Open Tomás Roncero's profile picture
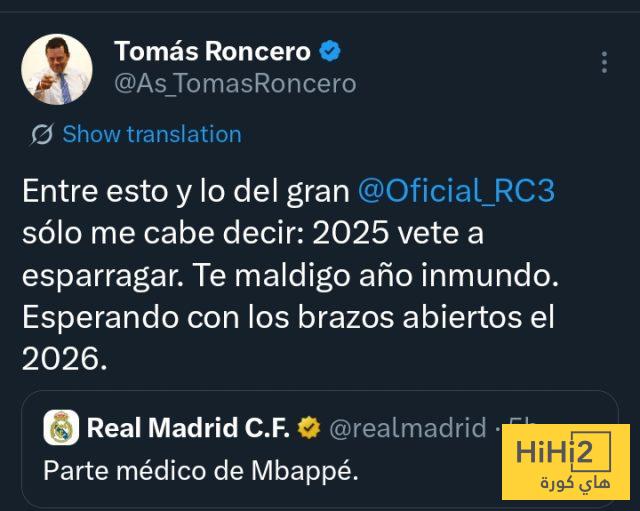 click(x=57, y=68)
